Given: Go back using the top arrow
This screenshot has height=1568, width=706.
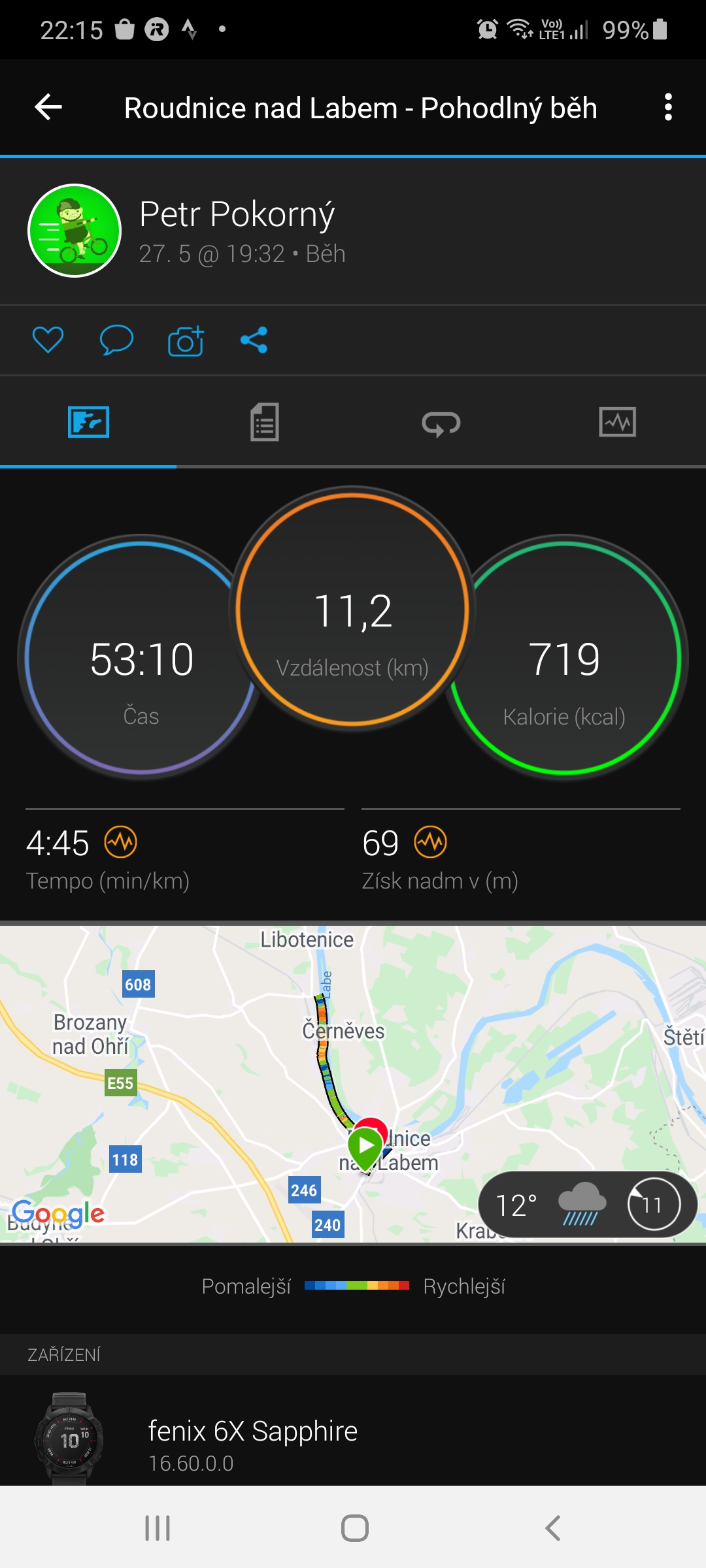Looking at the screenshot, I should 48,107.
